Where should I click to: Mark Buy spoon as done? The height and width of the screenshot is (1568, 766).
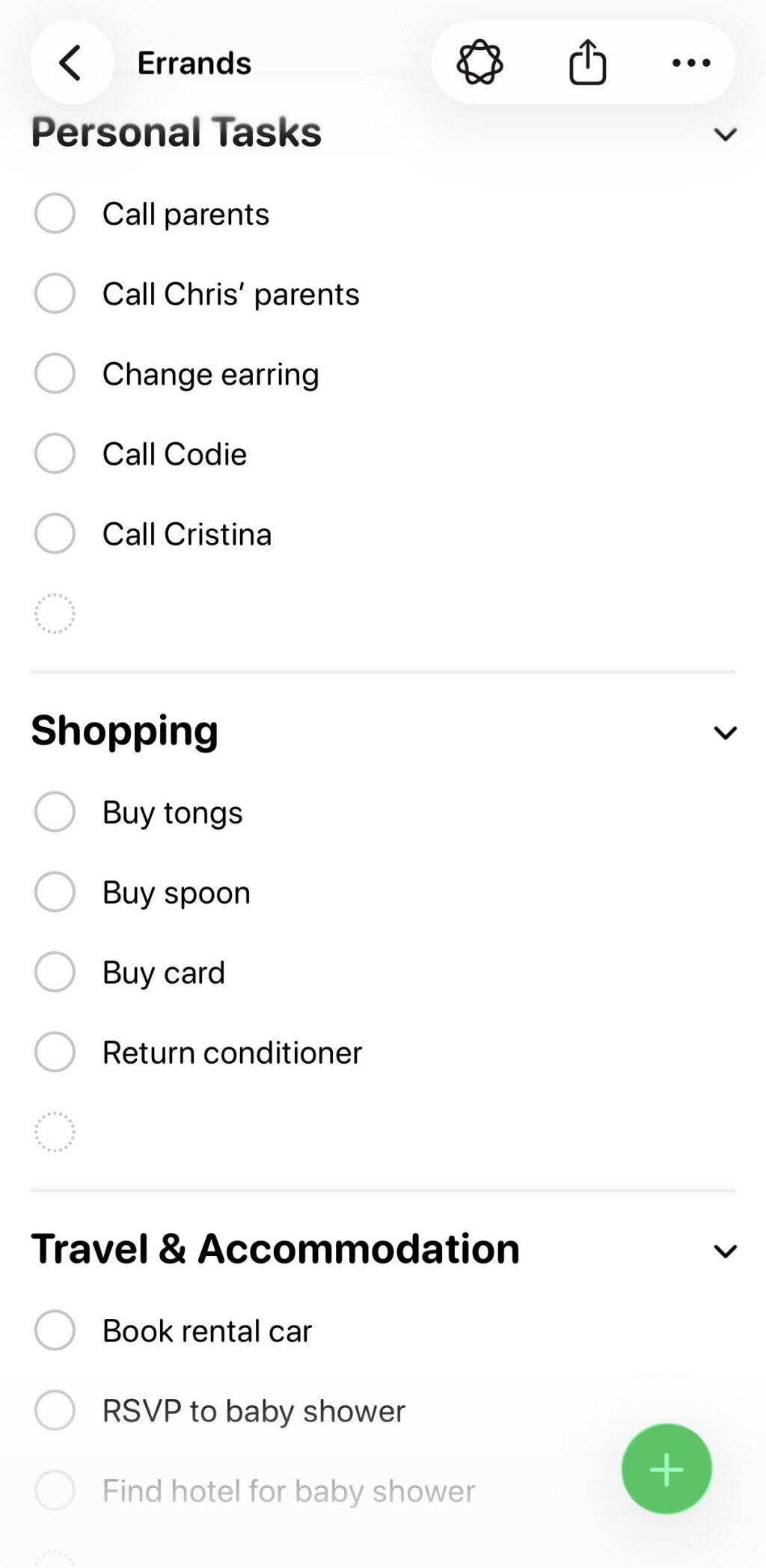(54, 892)
